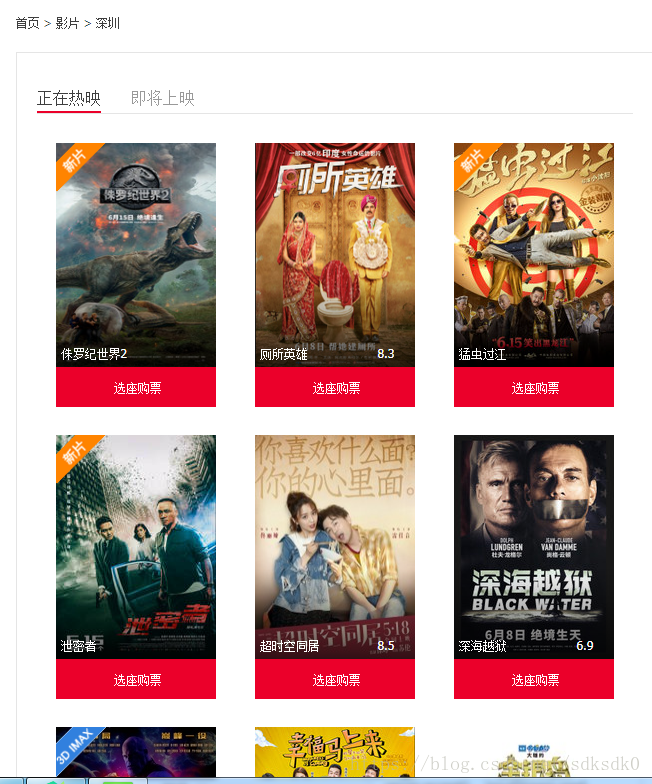View the 超时空同居 movie poster
Viewport: 652px width, 784px height.
(335, 546)
